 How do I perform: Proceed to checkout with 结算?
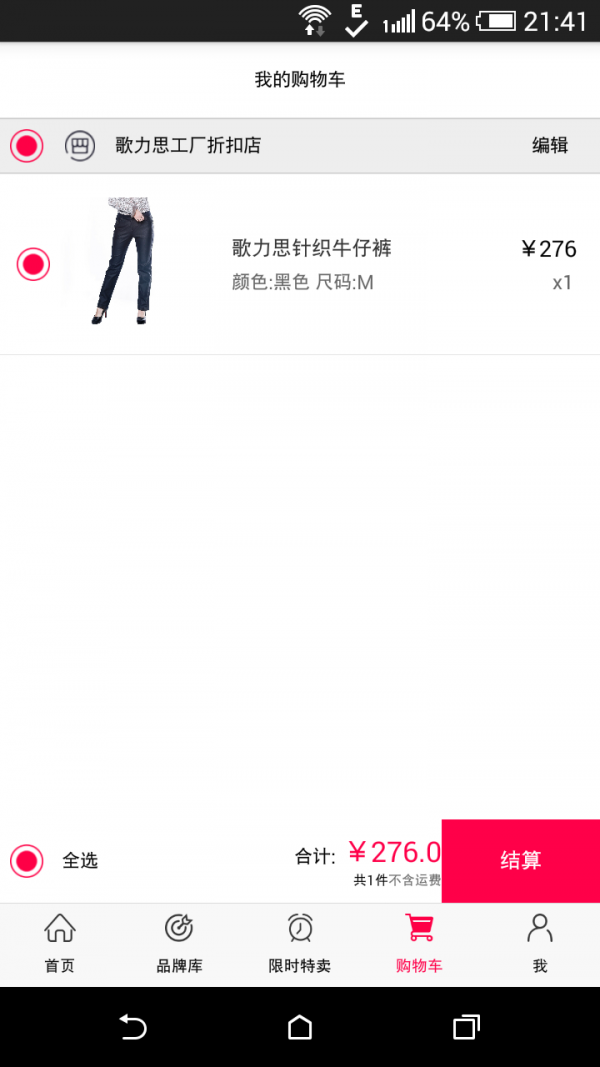(520, 860)
